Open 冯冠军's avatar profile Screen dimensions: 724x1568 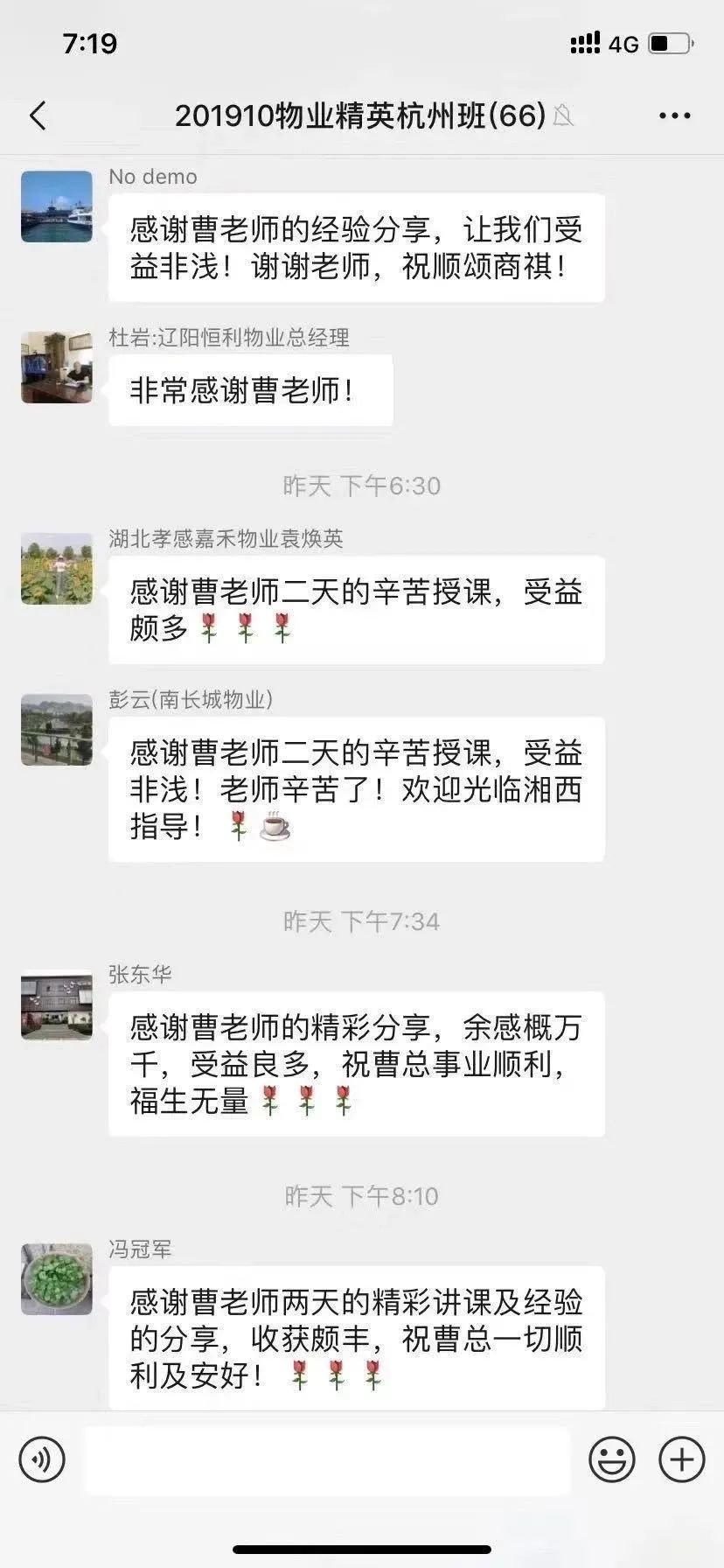[x=57, y=1279]
